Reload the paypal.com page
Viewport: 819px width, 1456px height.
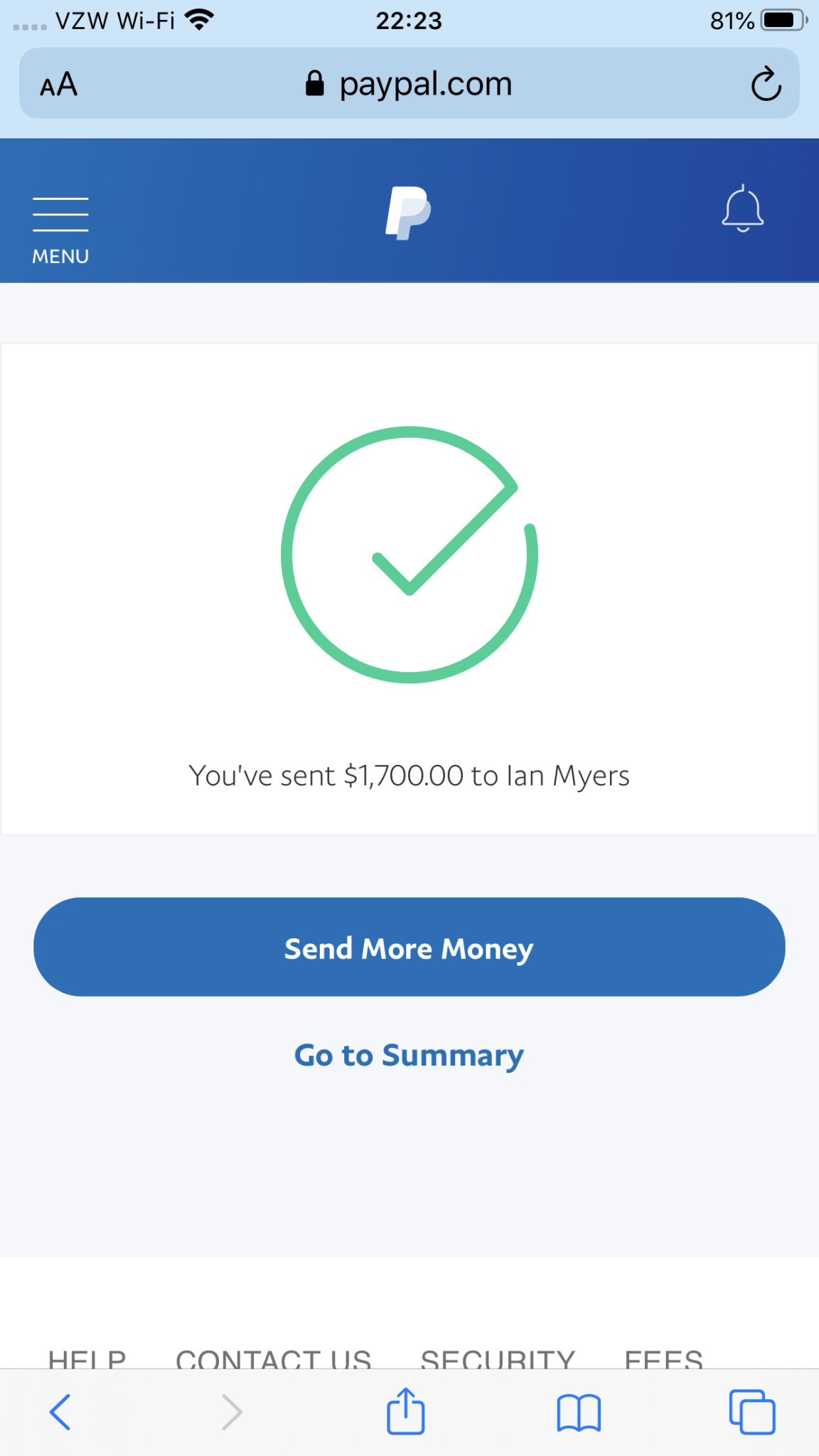[x=766, y=85]
